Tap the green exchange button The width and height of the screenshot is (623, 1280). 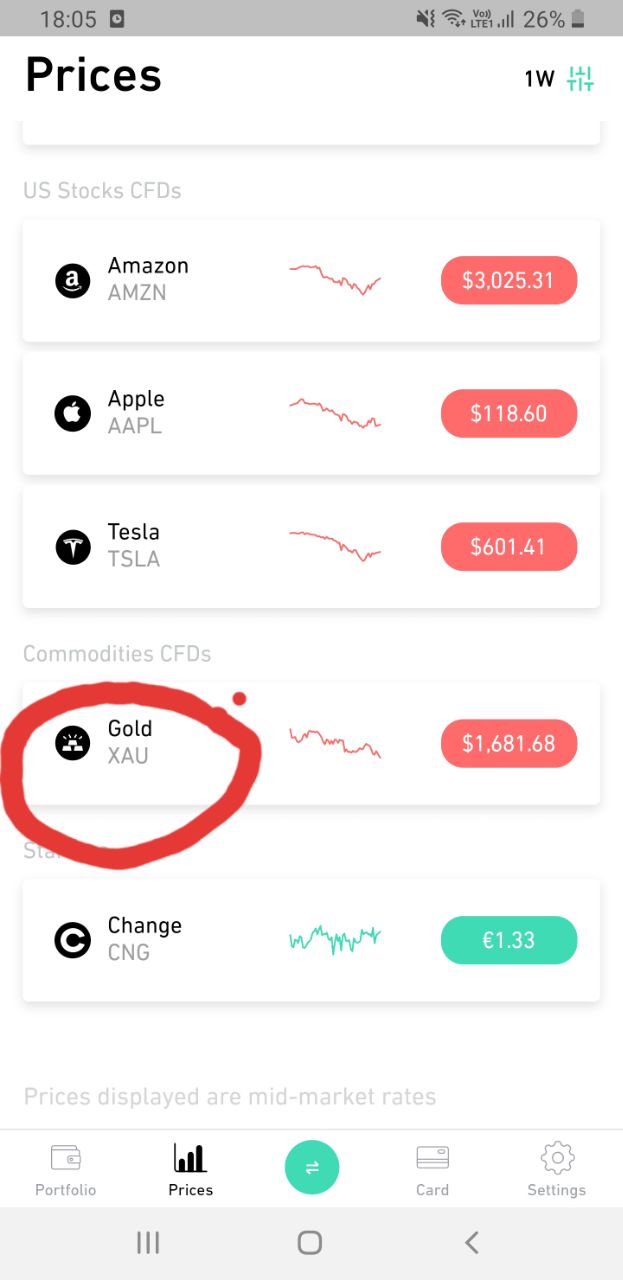coord(311,1167)
